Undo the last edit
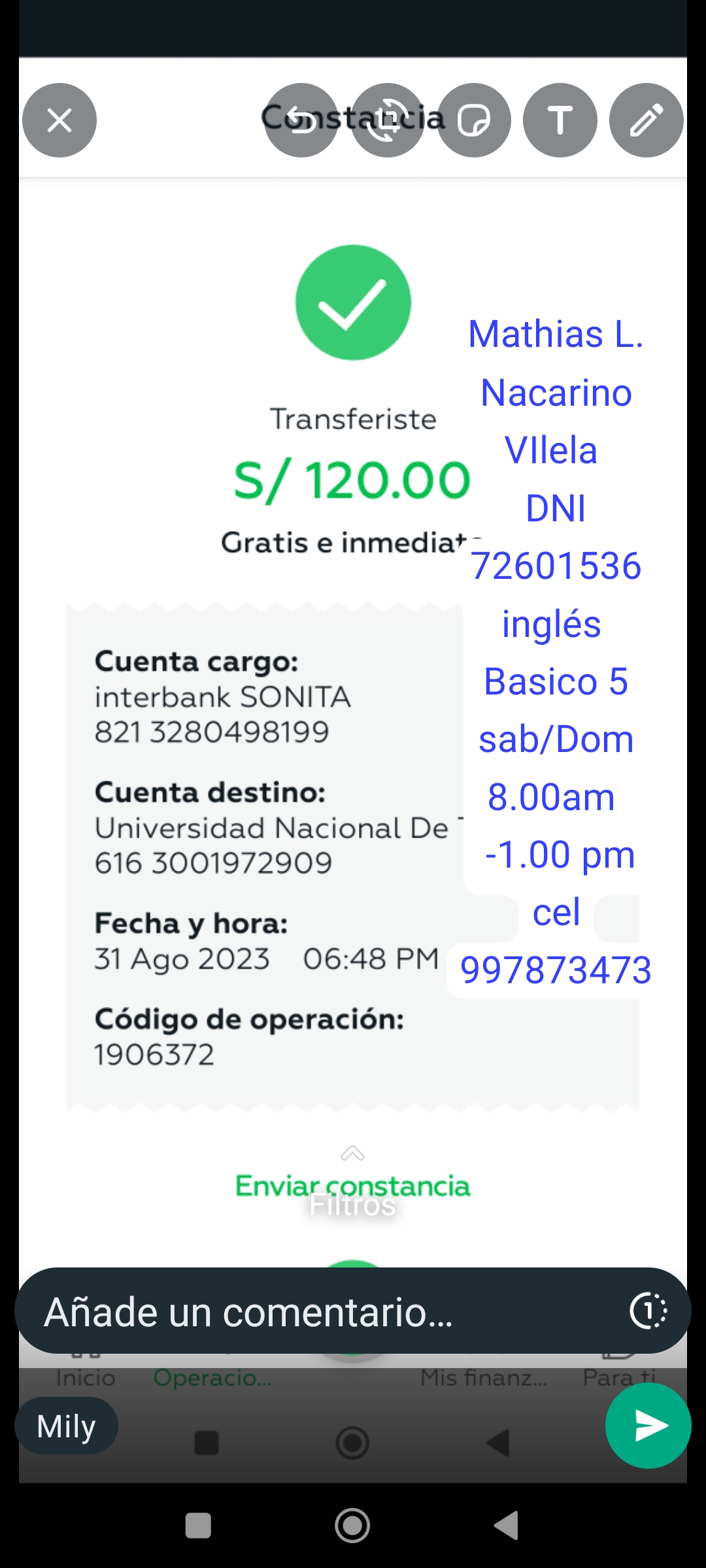 point(301,120)
